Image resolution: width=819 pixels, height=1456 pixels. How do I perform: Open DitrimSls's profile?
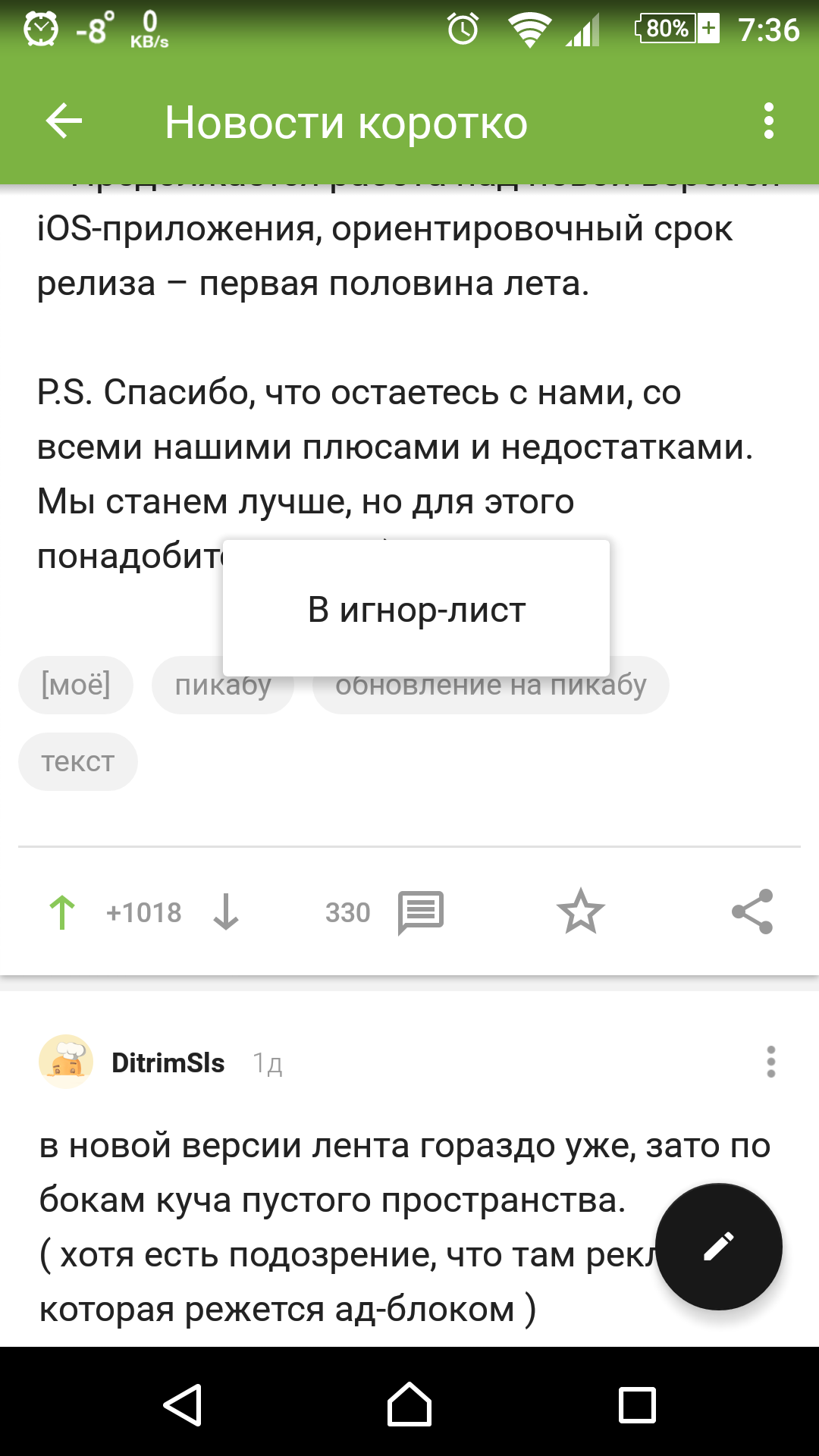168,1062
